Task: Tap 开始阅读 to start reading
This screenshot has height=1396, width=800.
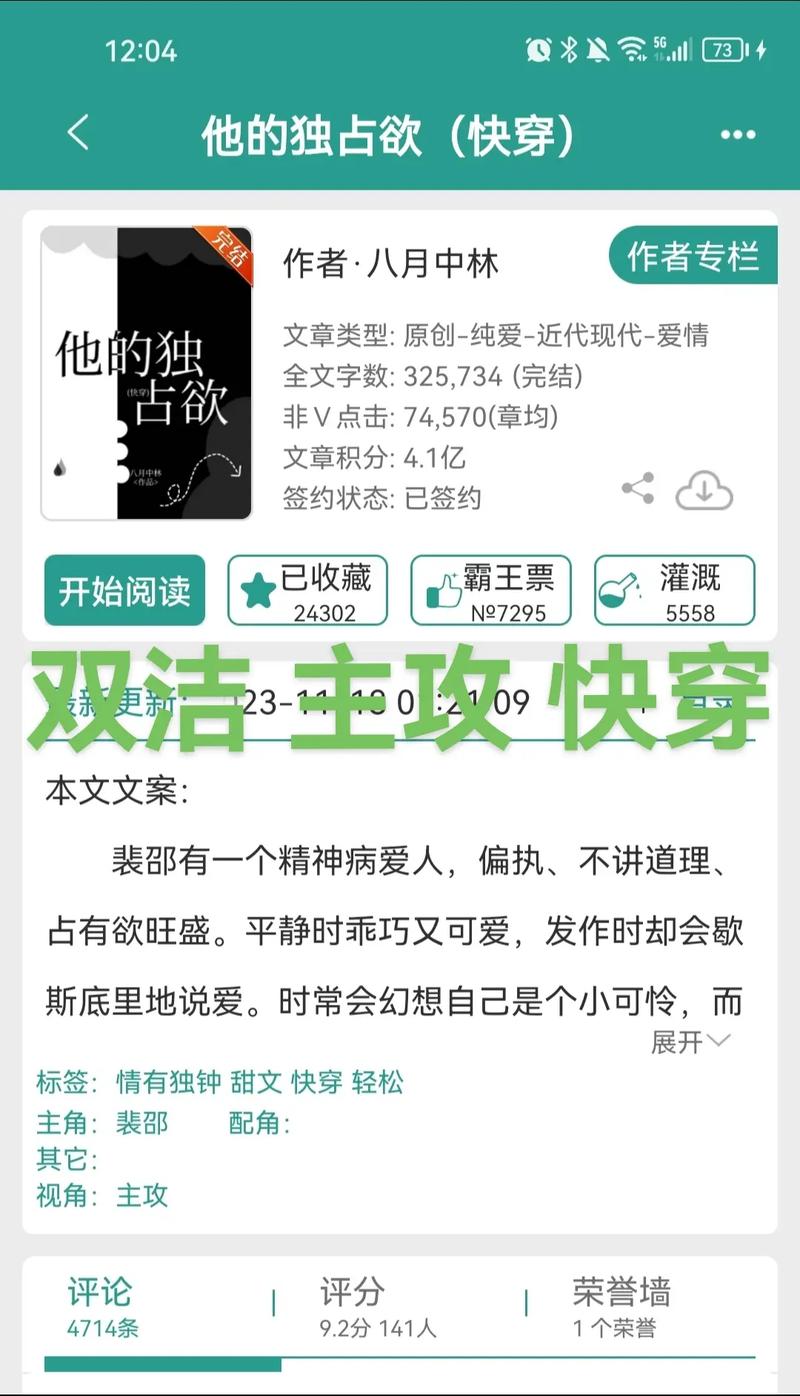Action: 124,590
